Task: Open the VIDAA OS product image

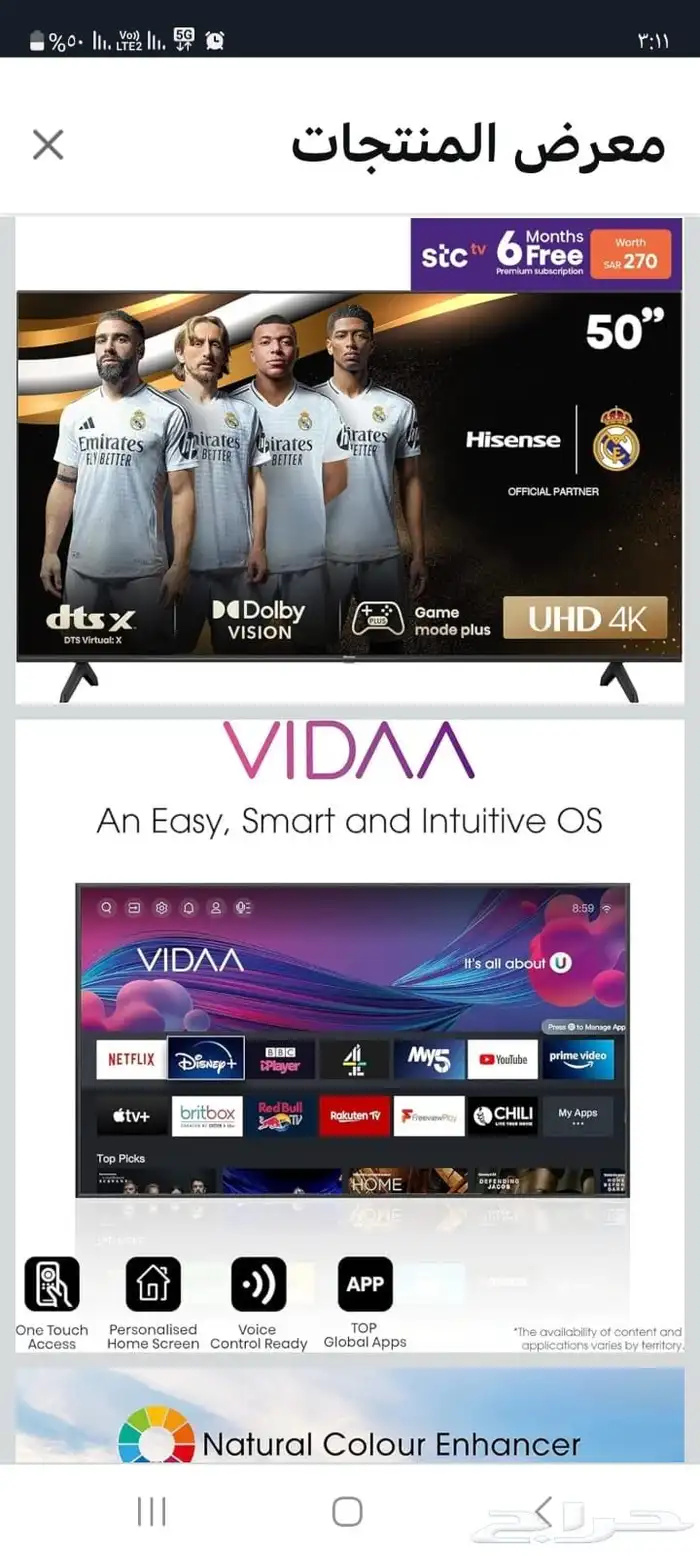Action: coord(349,1037)
